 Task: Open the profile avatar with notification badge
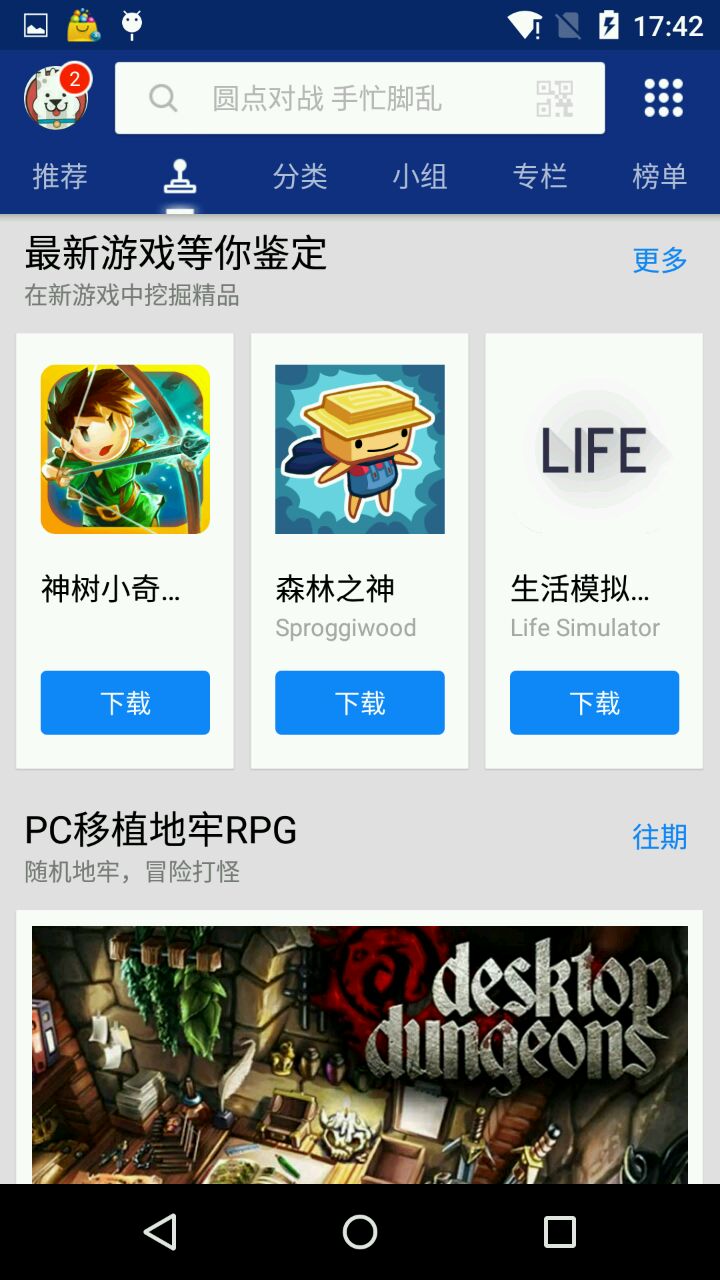[57, 97]
